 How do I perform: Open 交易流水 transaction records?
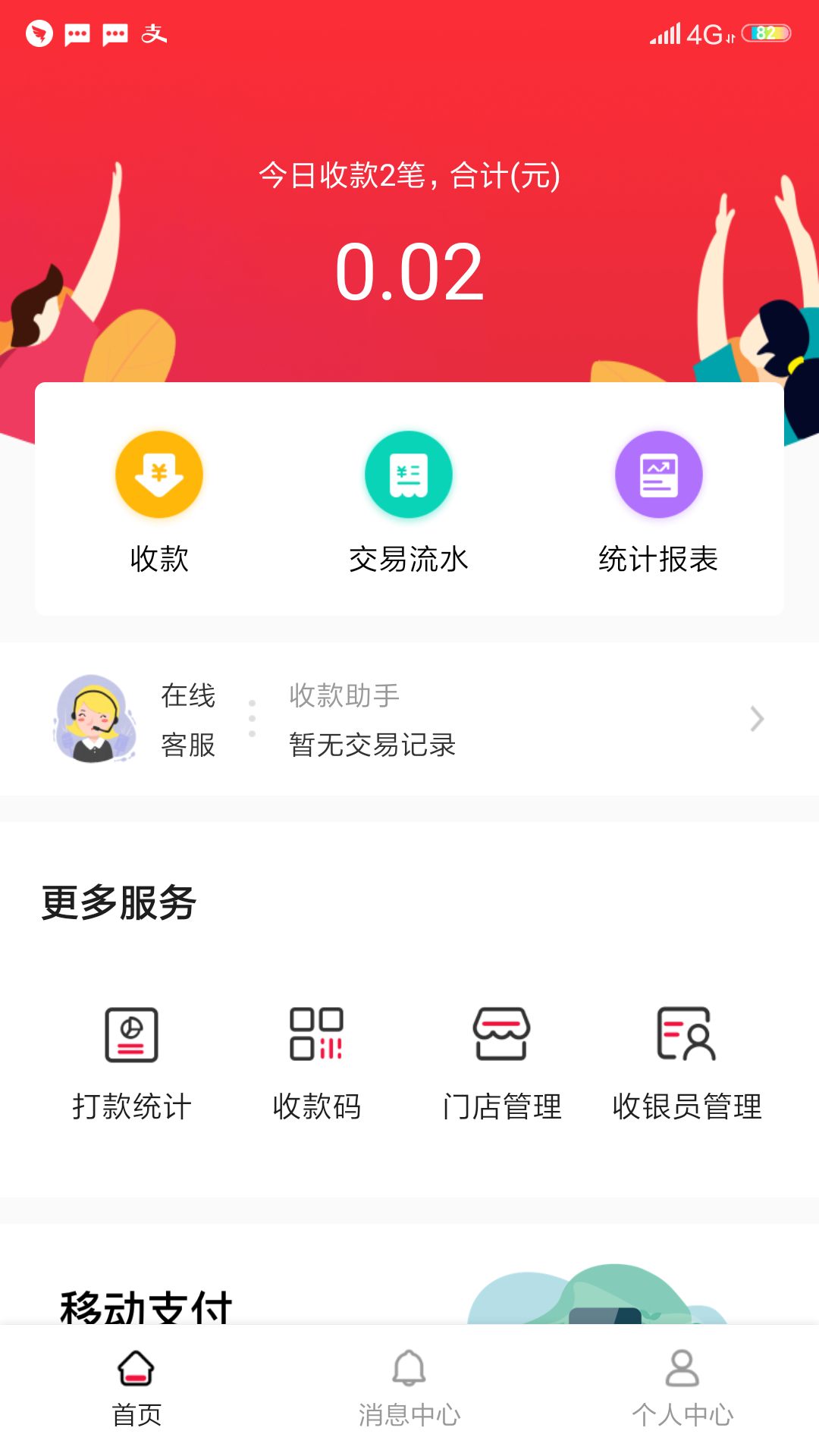pos(409,474)
